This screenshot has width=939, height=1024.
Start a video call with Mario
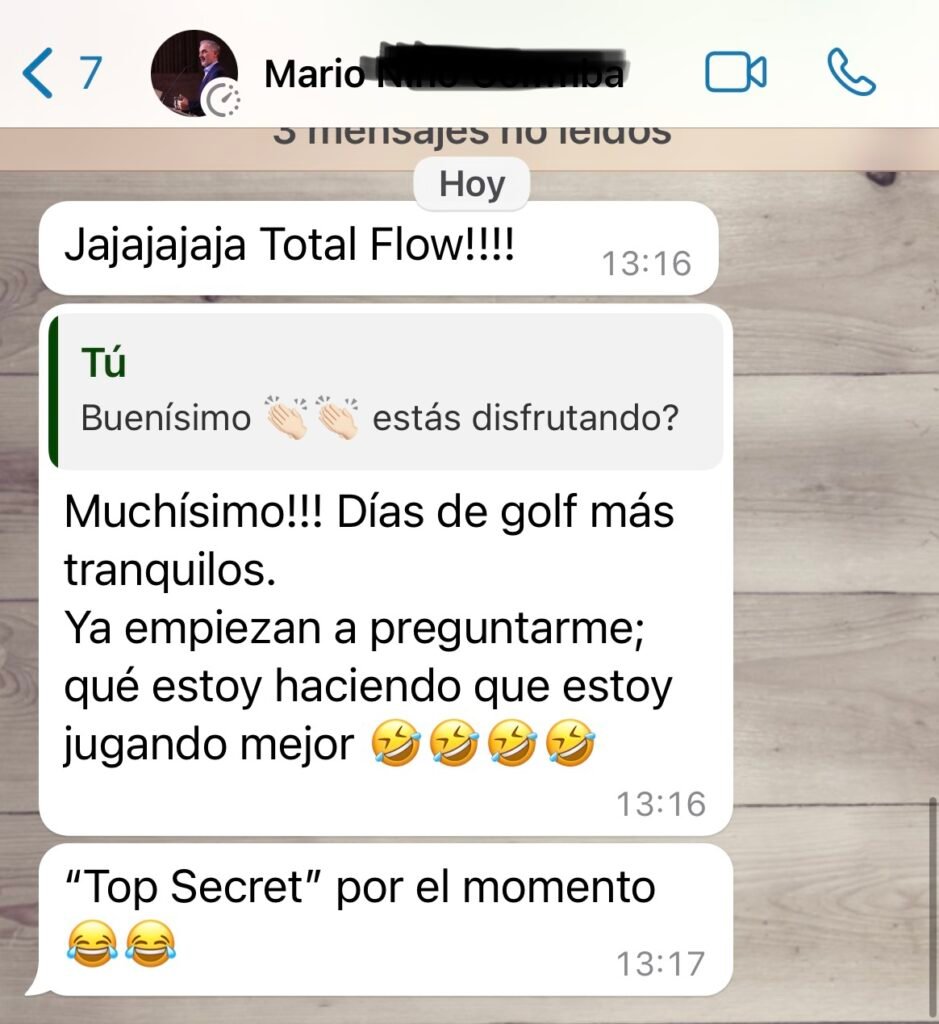(x=735, y=74)
